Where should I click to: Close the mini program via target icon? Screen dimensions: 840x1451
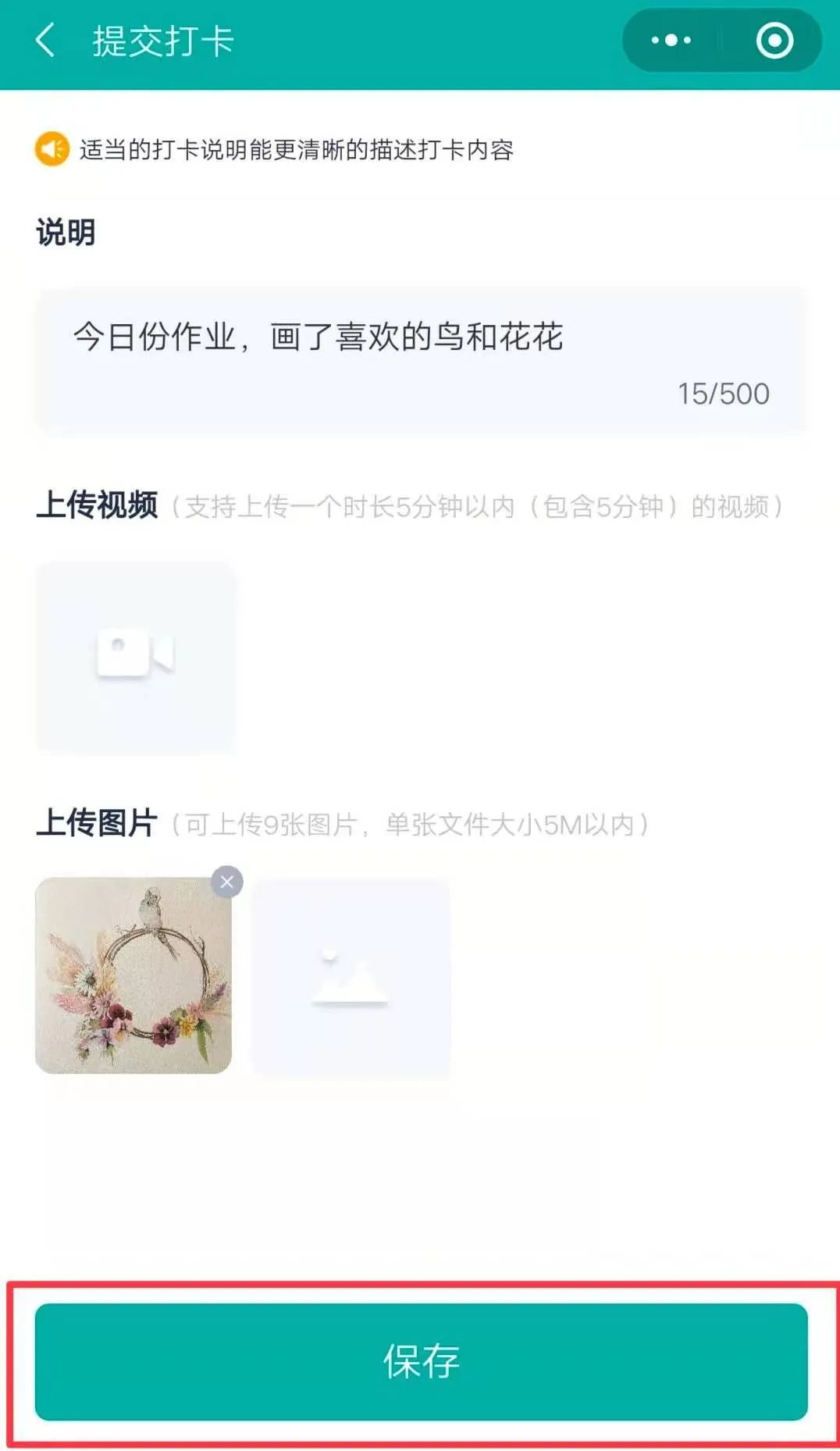[774, 41]
